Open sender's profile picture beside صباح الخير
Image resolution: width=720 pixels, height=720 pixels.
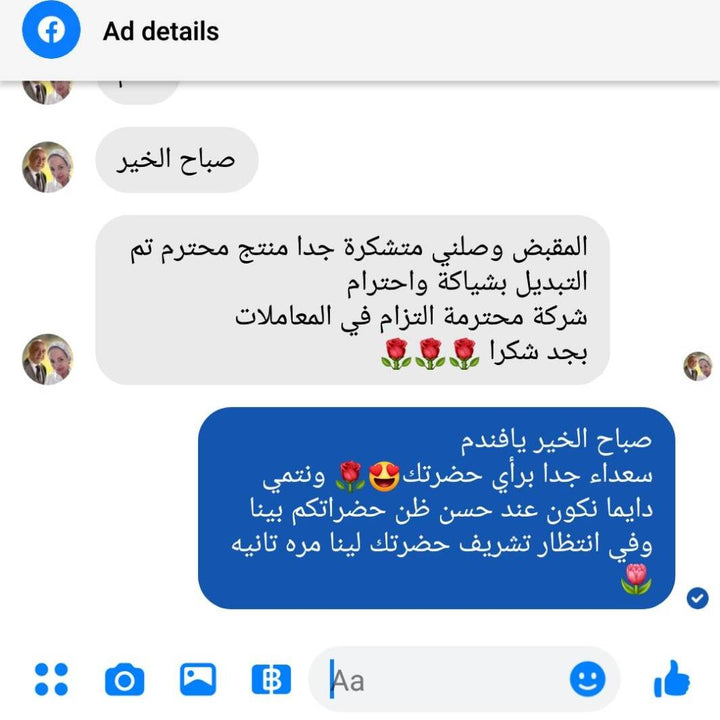click(47, 167)
